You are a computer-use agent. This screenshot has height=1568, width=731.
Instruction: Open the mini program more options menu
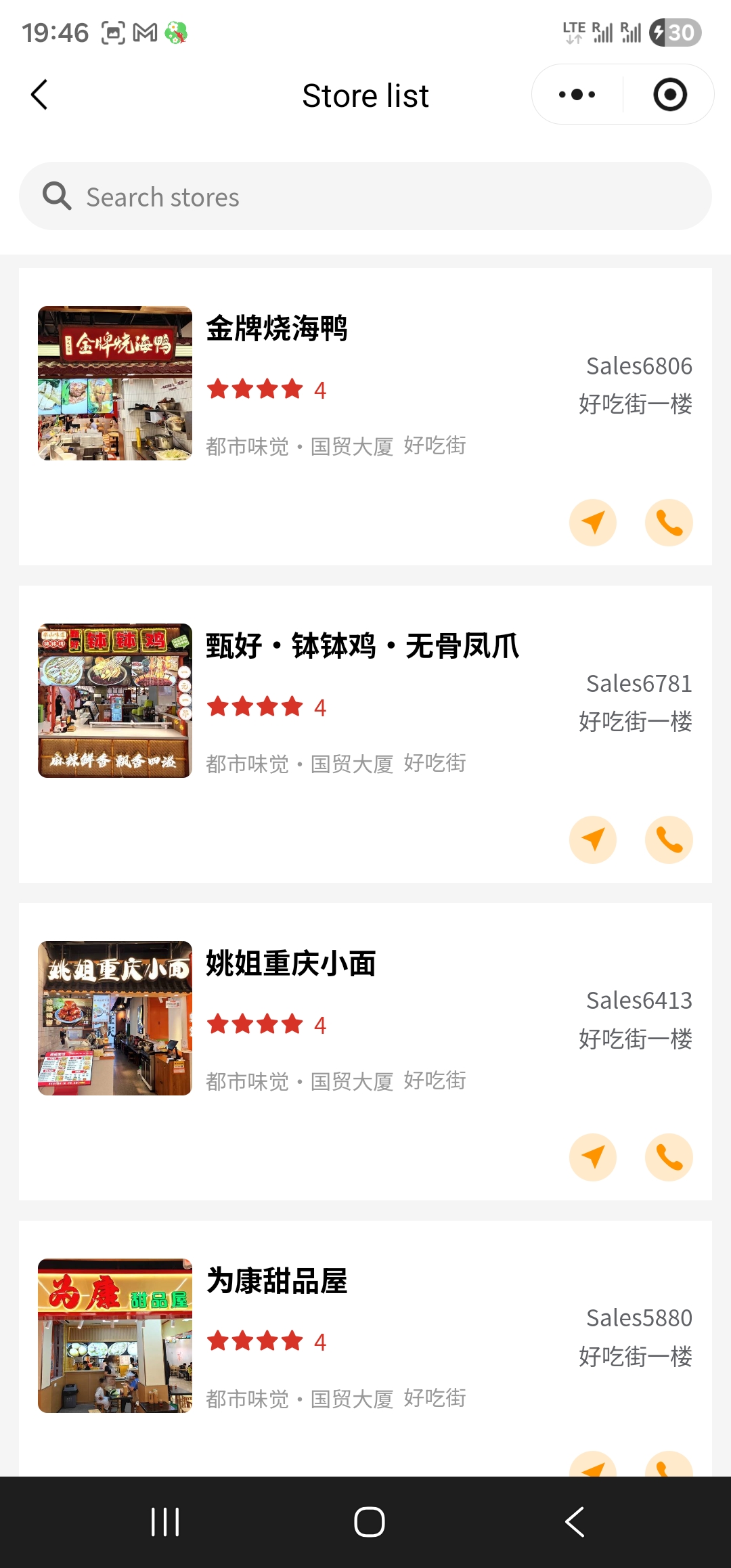577,95
